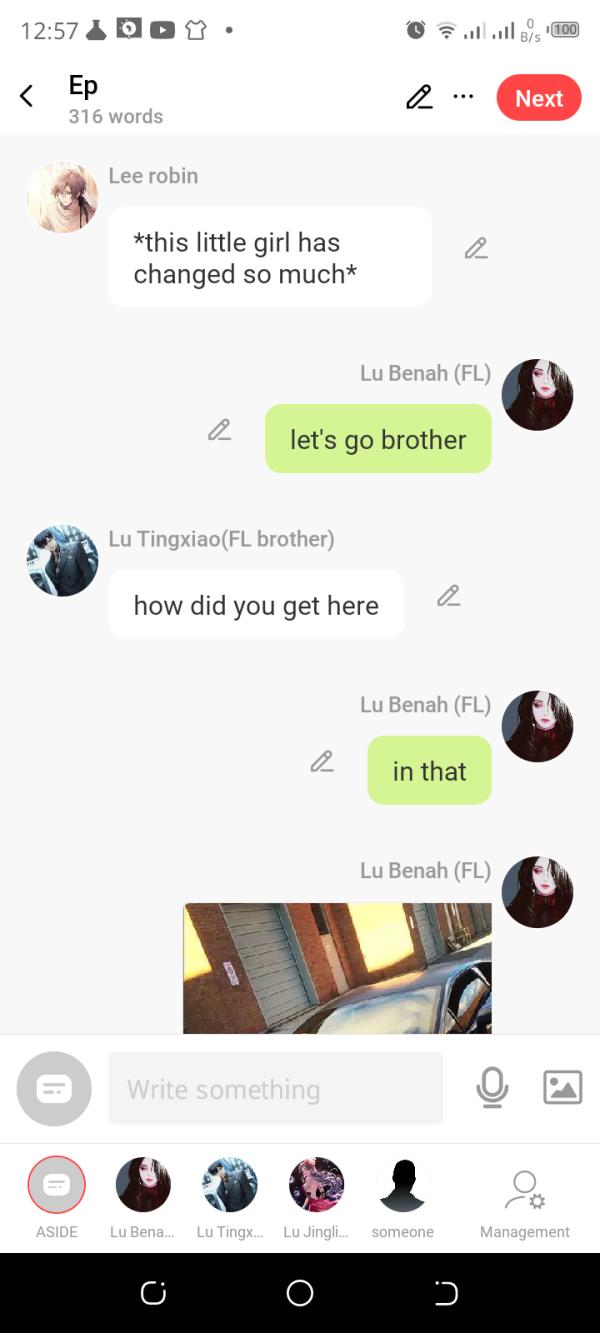
Task: Tap the gray aside bubble beside the text field
Action: coord(54,1089)
